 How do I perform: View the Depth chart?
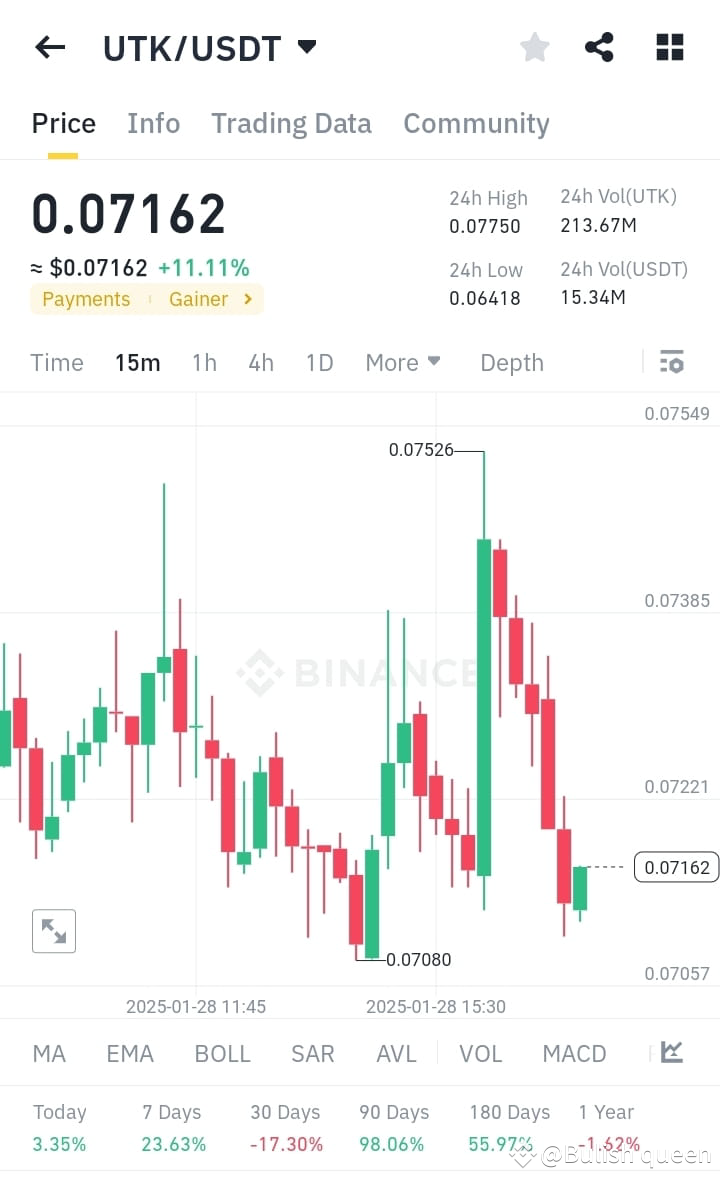[x=511, y=362]
